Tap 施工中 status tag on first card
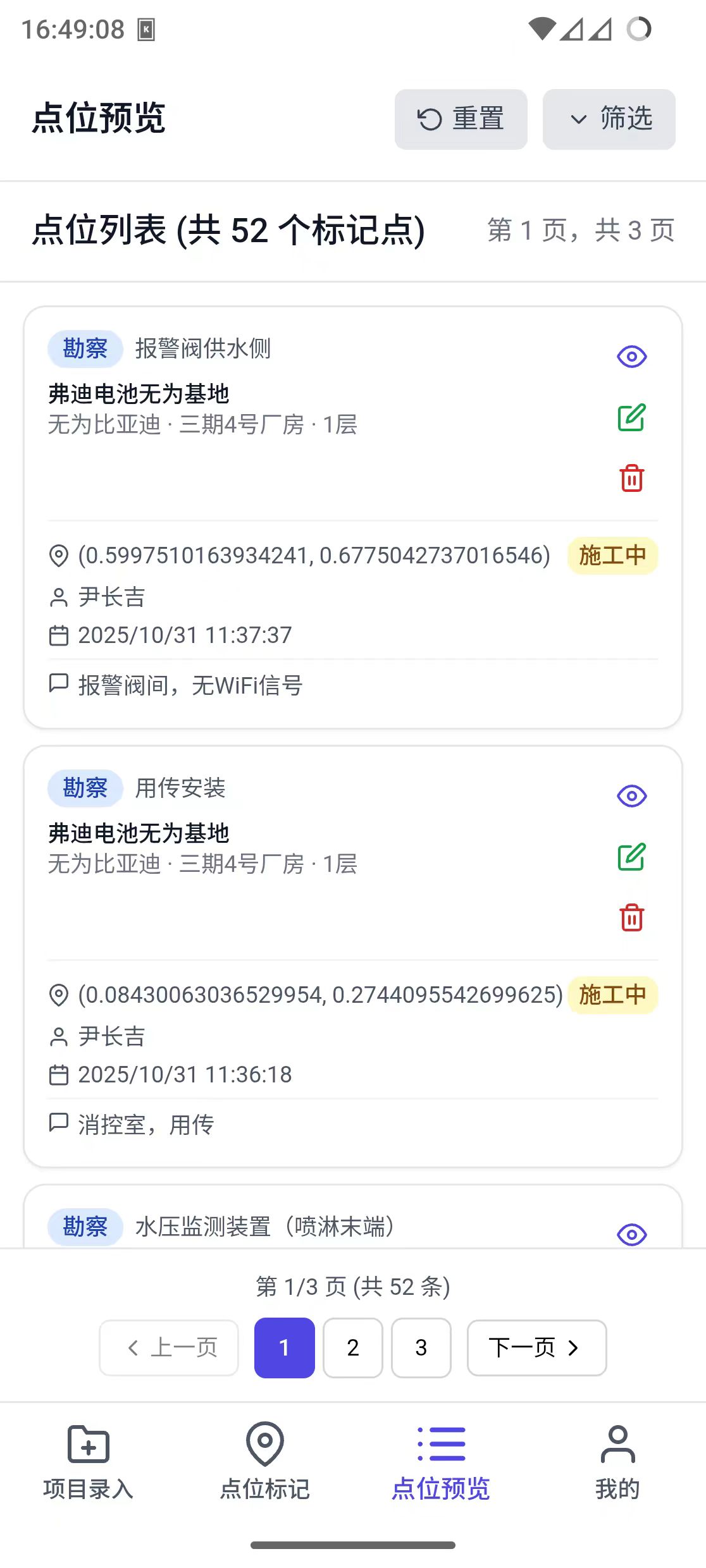This screenshot has height=1568, width=706. pos(612,556)
